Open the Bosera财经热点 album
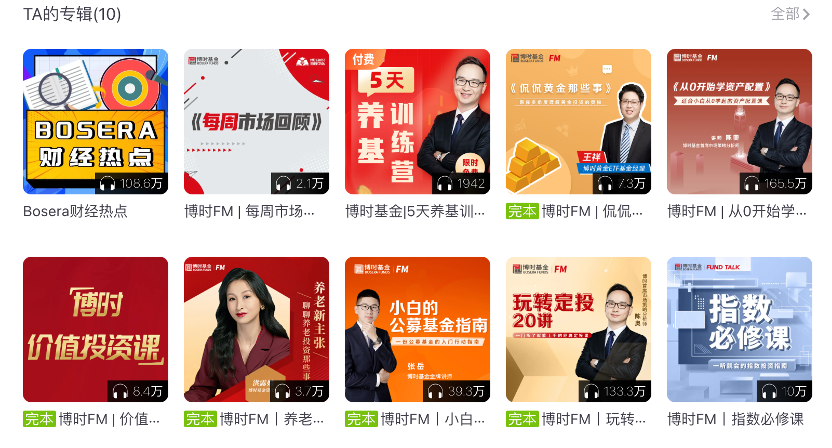Image resolution: width=832 pixels, height=448 pixels. tap(95, 121)
